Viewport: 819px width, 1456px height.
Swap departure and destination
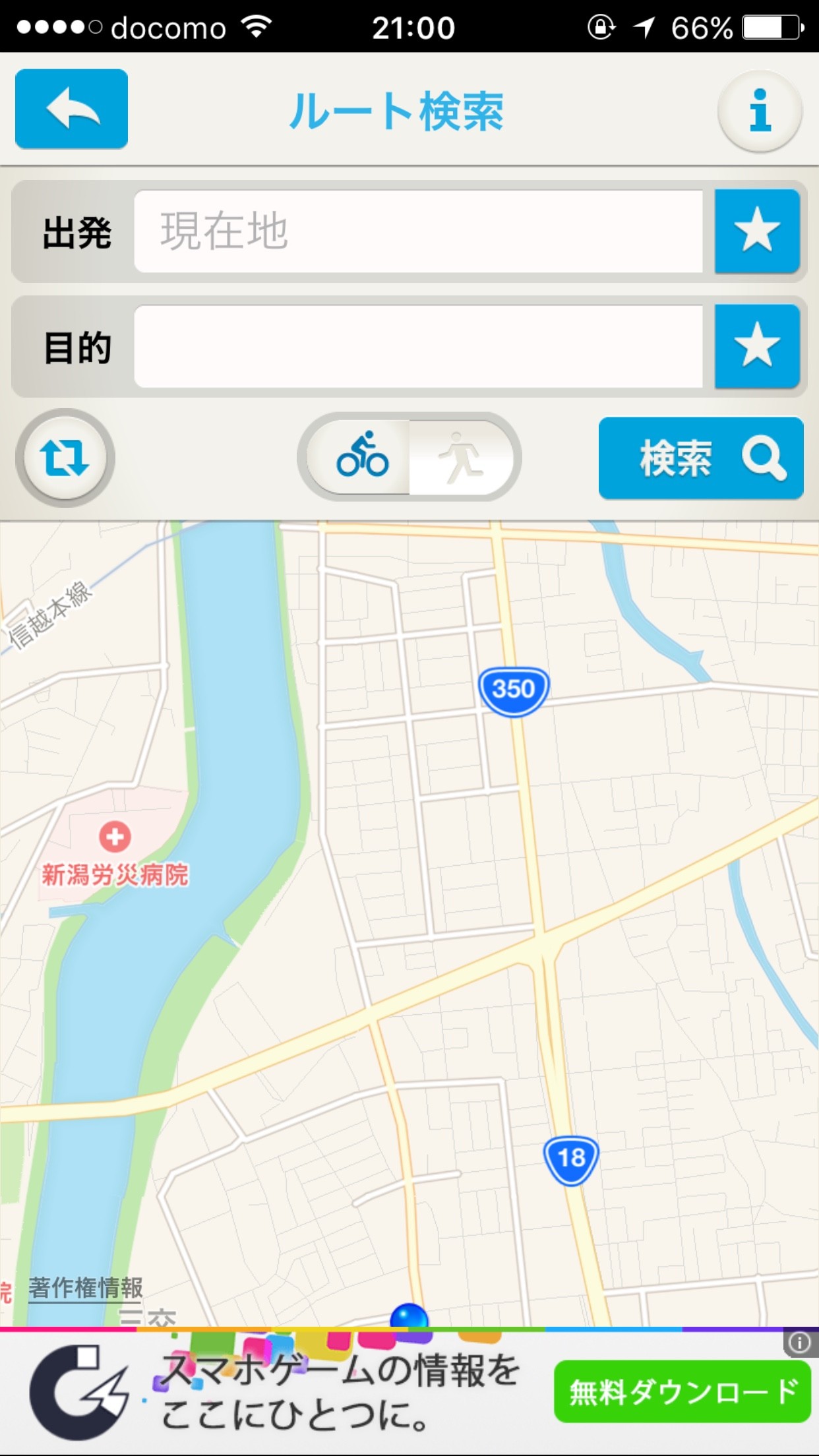tap(65, 458)
